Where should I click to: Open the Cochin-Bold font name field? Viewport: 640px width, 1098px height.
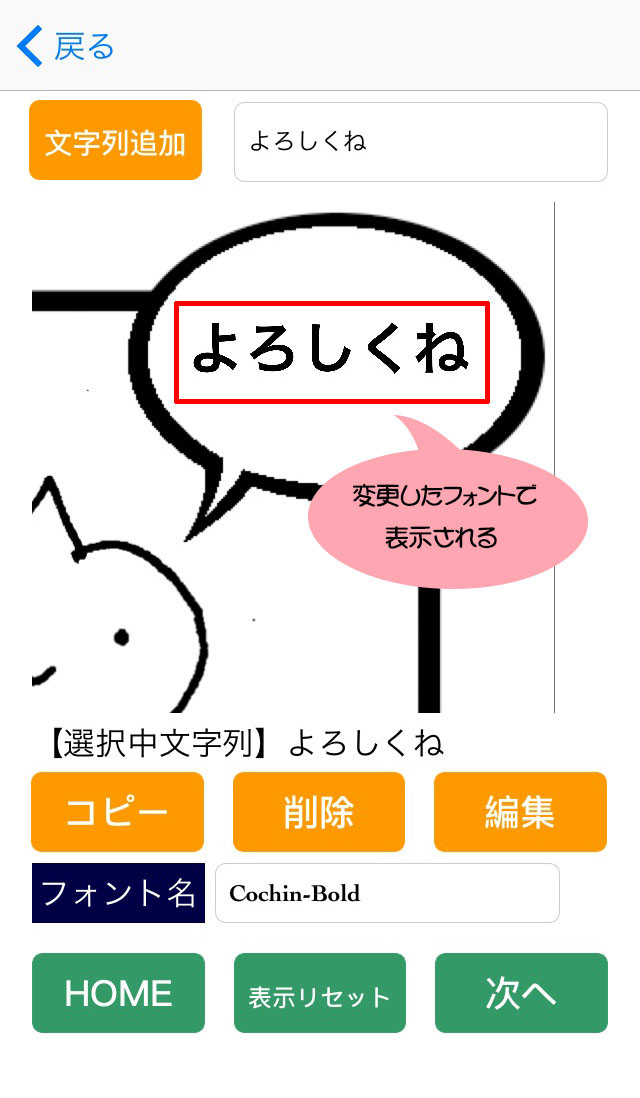[x=387, y=893]
